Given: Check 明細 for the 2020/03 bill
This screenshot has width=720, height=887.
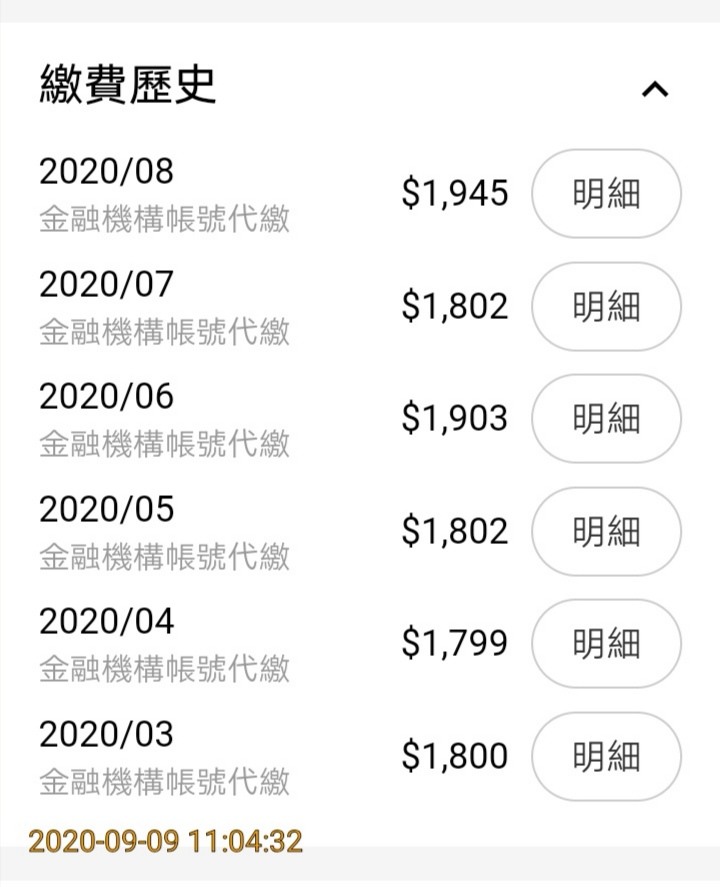Looking at the screenshot, I should (606, 757).
